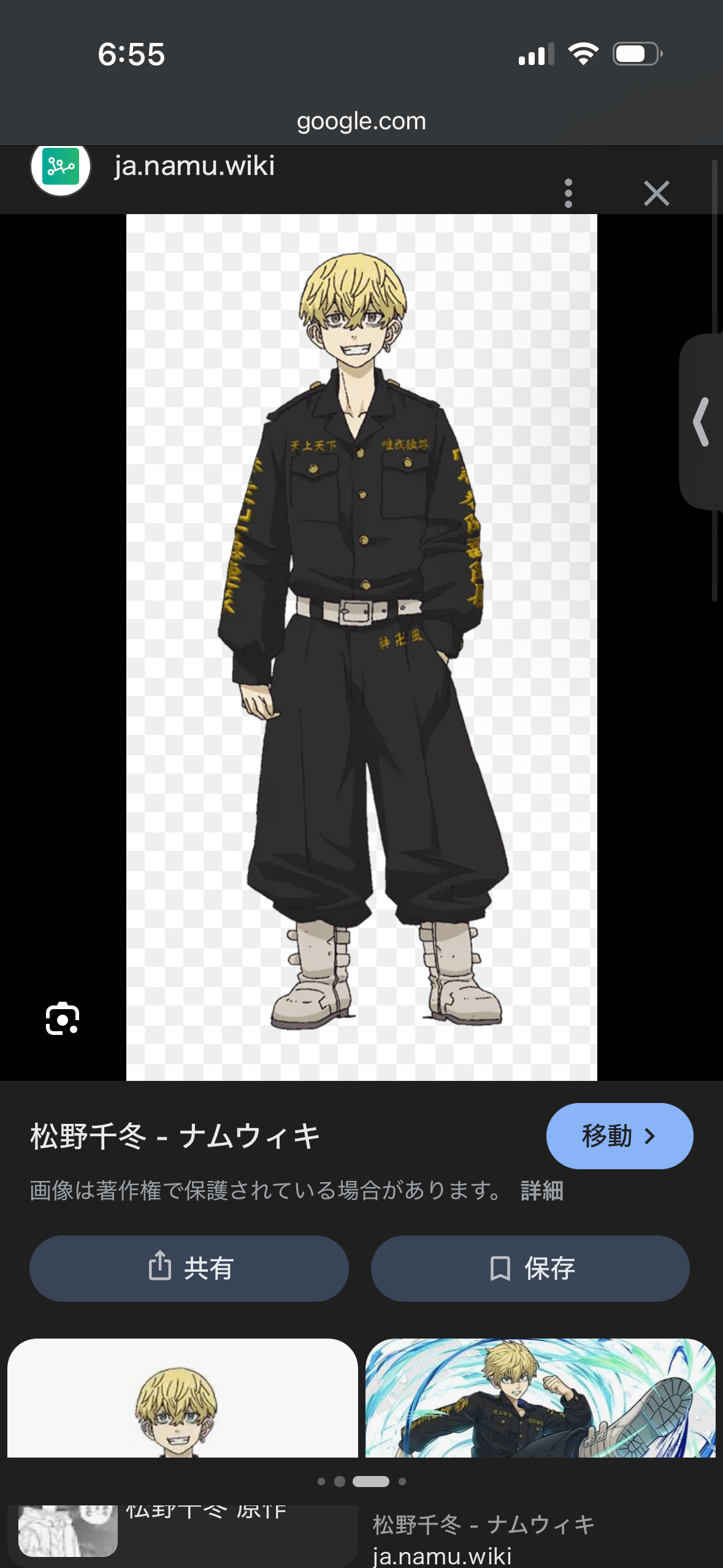Tap the 移動 button to visit the page

[x=619, y=1136]
